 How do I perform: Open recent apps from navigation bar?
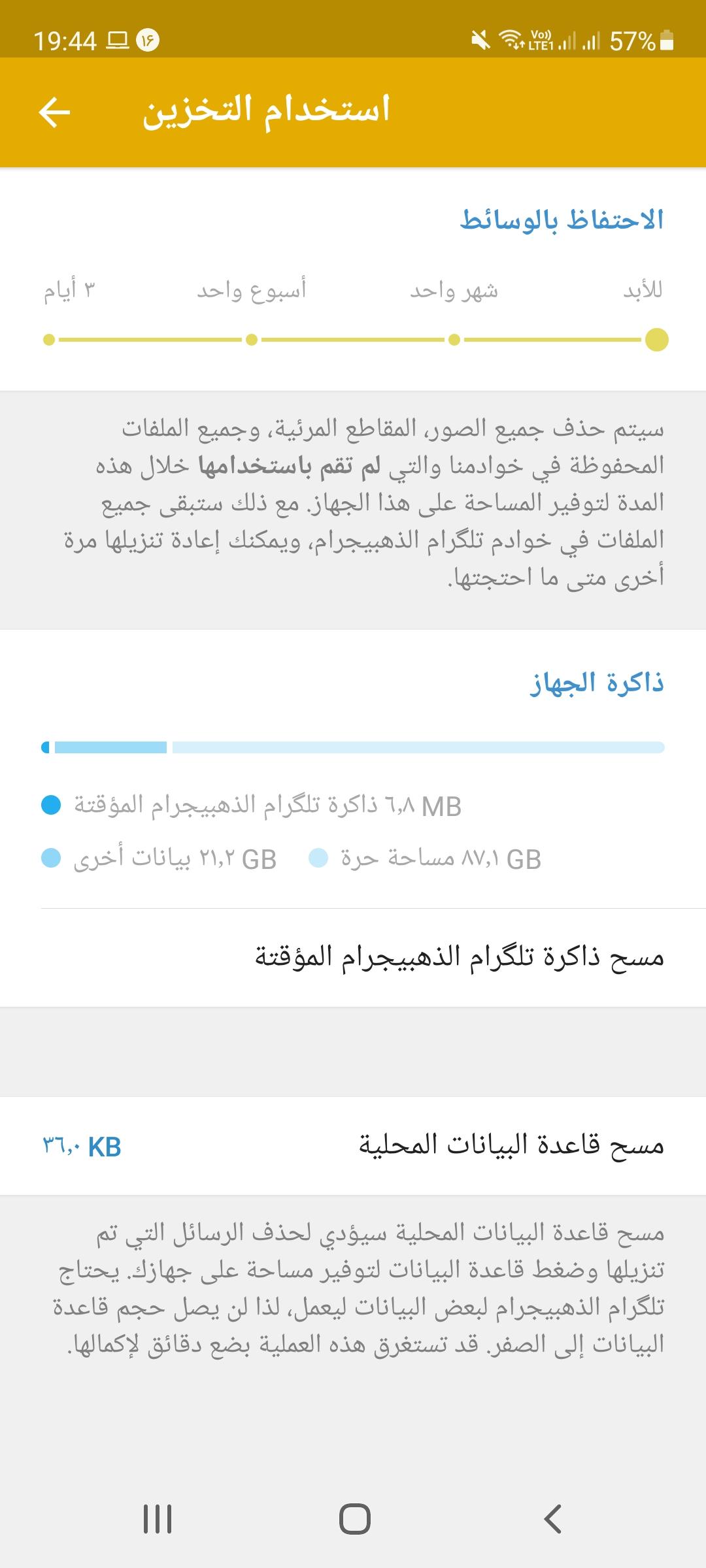click(158, 1518)
